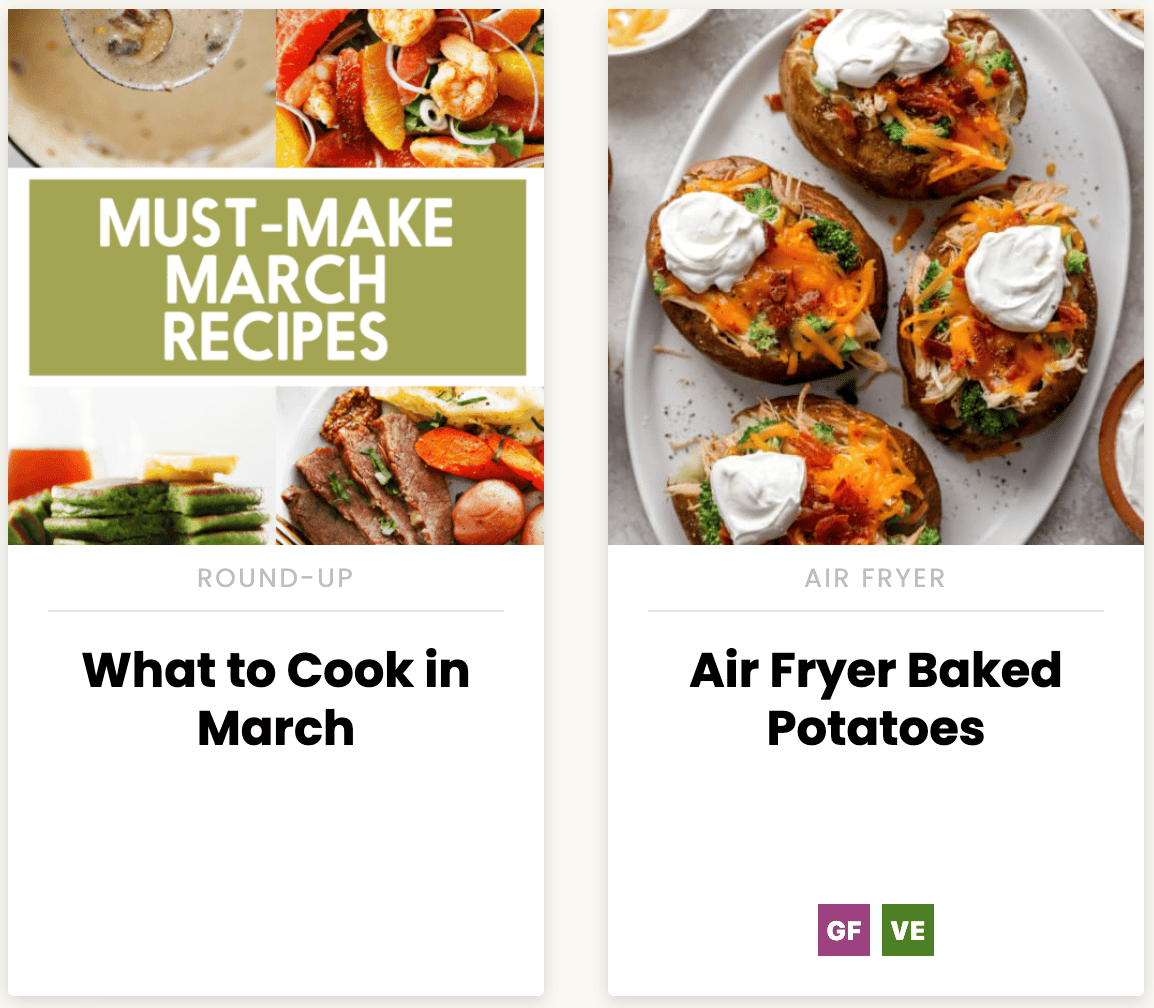
Task: Open the Must-Make March Recipes image
Action: pyautogui.click(x=276, y=278)
